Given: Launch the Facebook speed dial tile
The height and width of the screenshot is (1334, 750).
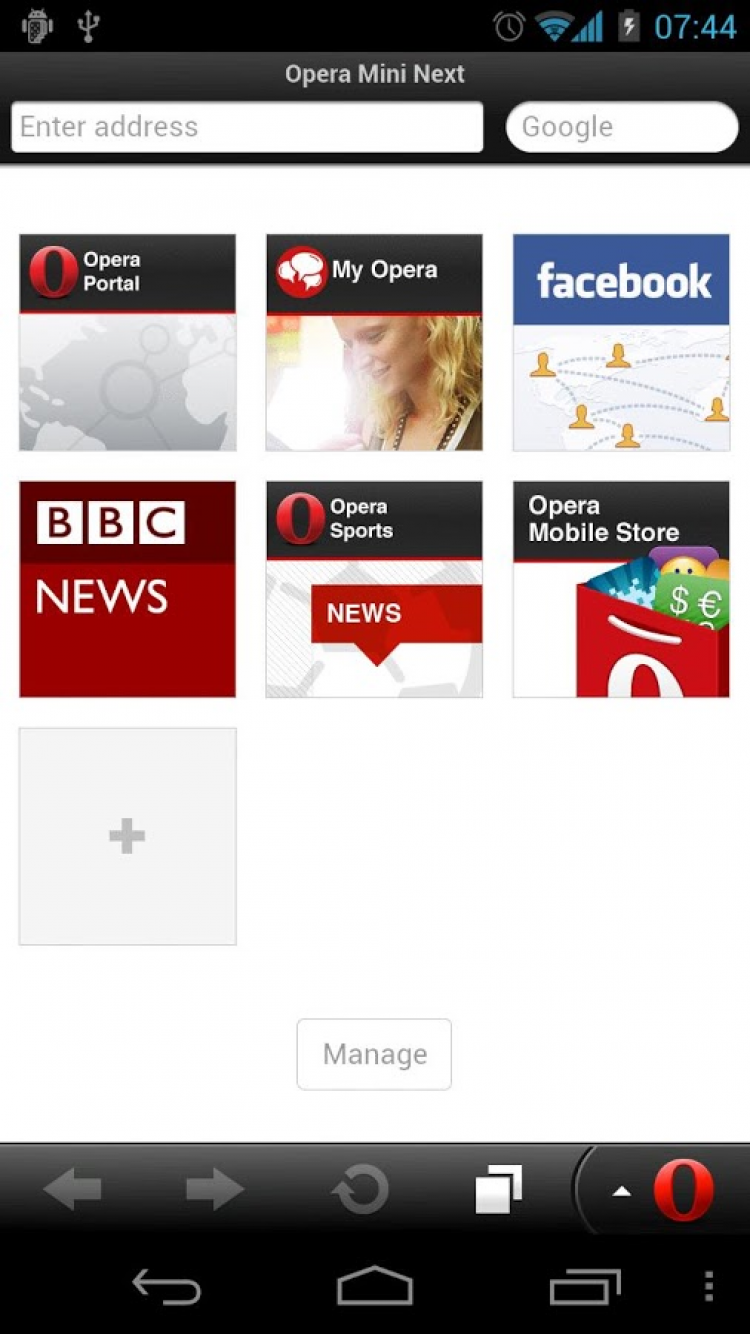Looking at the screenshot, I should click(x=621, y=342).
